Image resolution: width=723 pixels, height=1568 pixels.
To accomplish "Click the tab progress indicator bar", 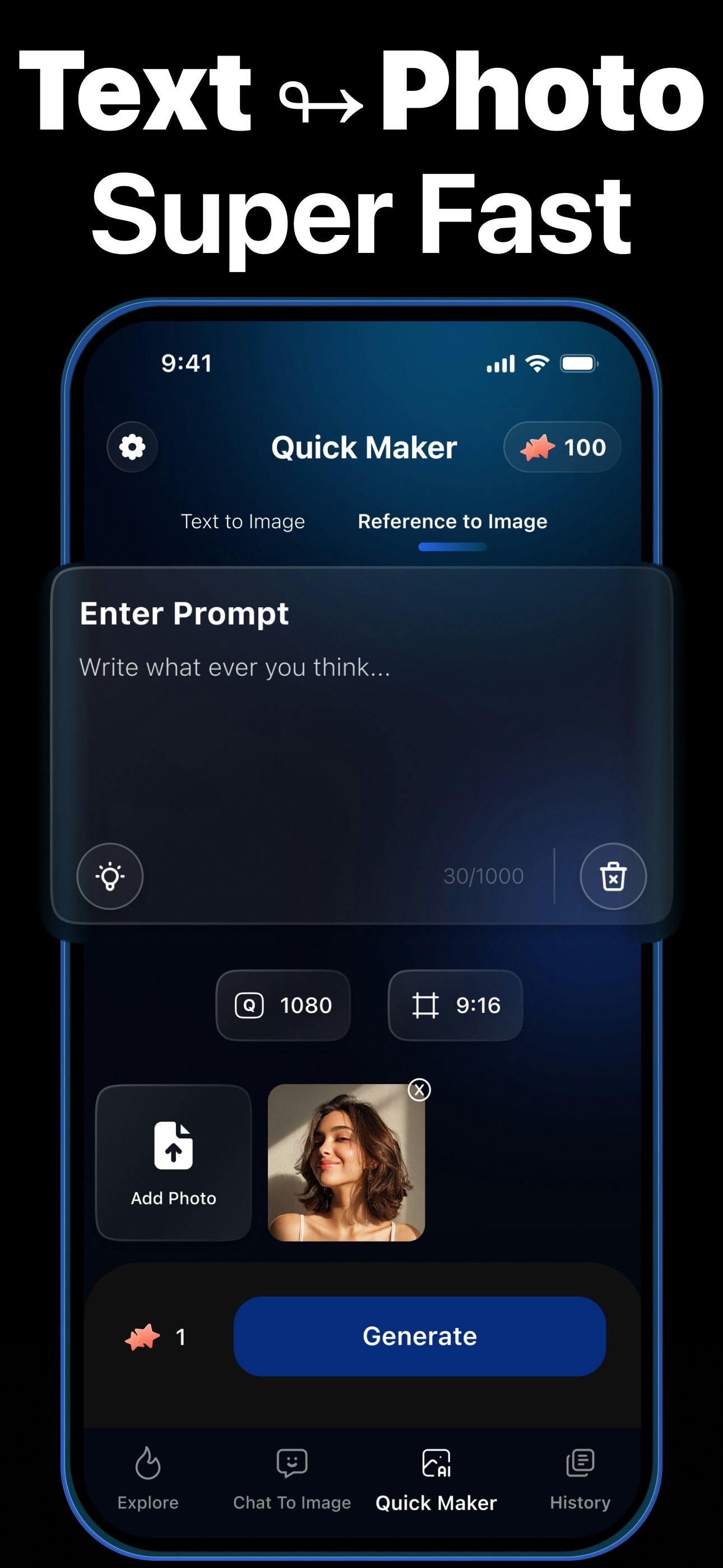I will coord(453,547).
